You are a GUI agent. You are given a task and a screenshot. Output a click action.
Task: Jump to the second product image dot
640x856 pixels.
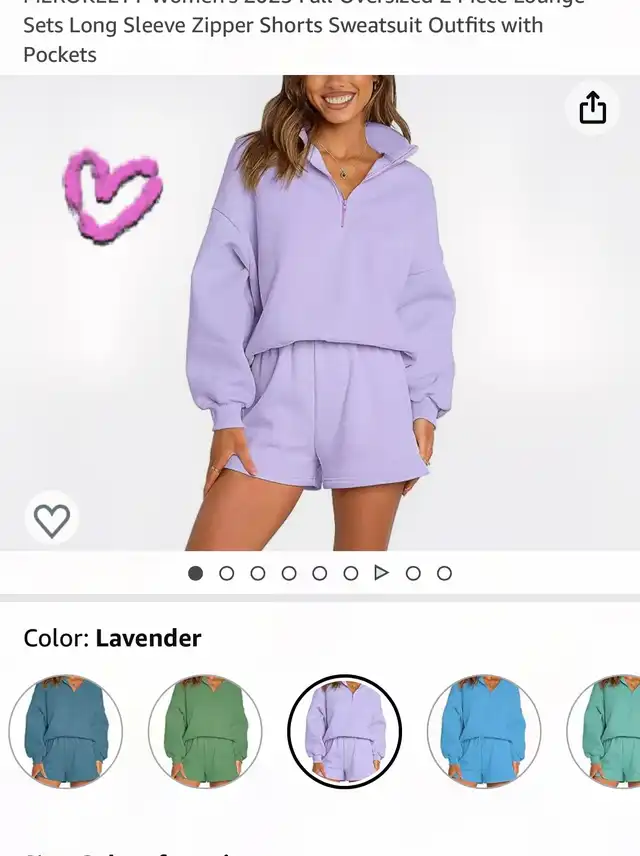[227, 573]
